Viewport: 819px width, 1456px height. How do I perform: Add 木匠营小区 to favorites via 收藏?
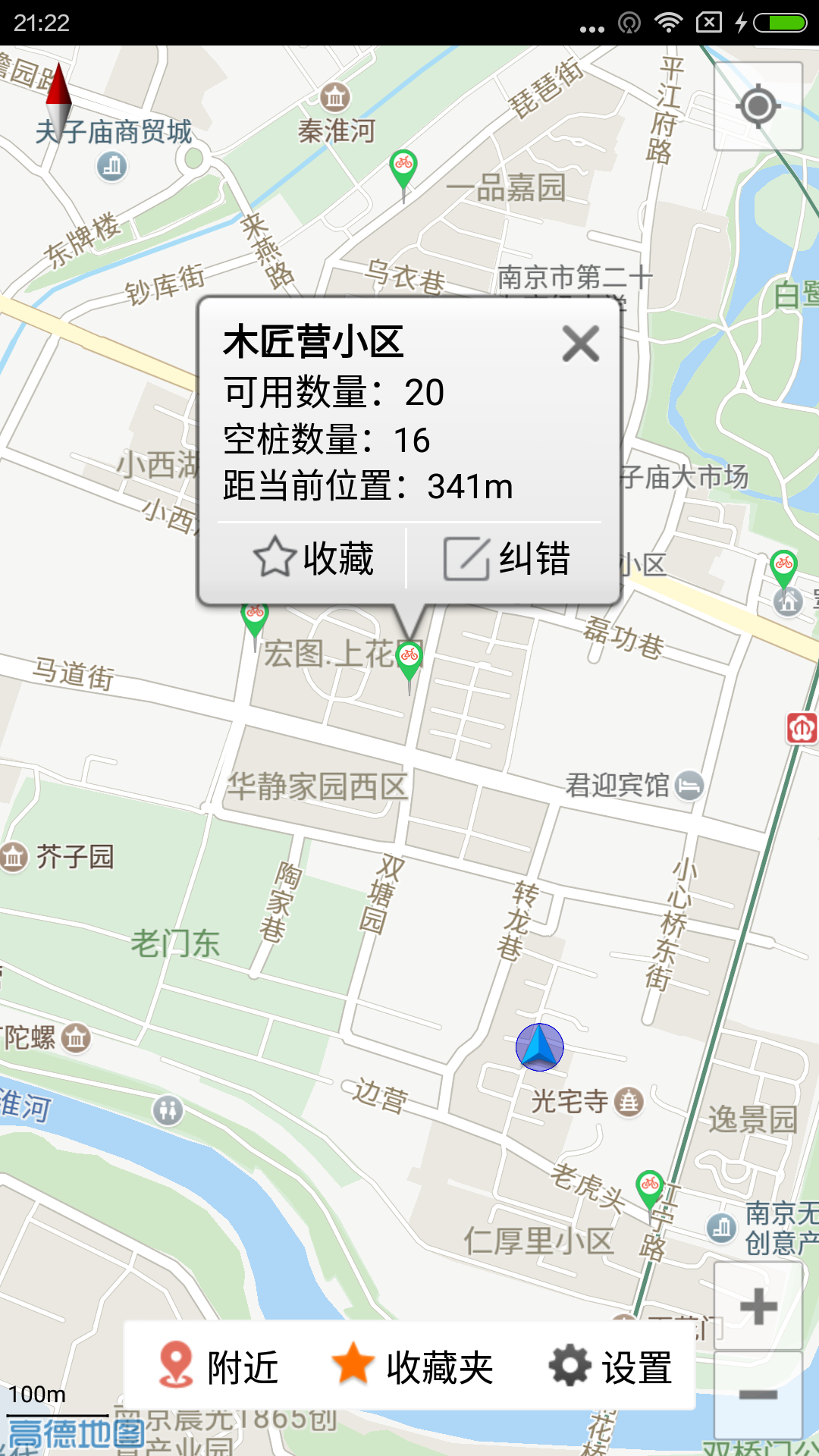[x=313, y=559]
